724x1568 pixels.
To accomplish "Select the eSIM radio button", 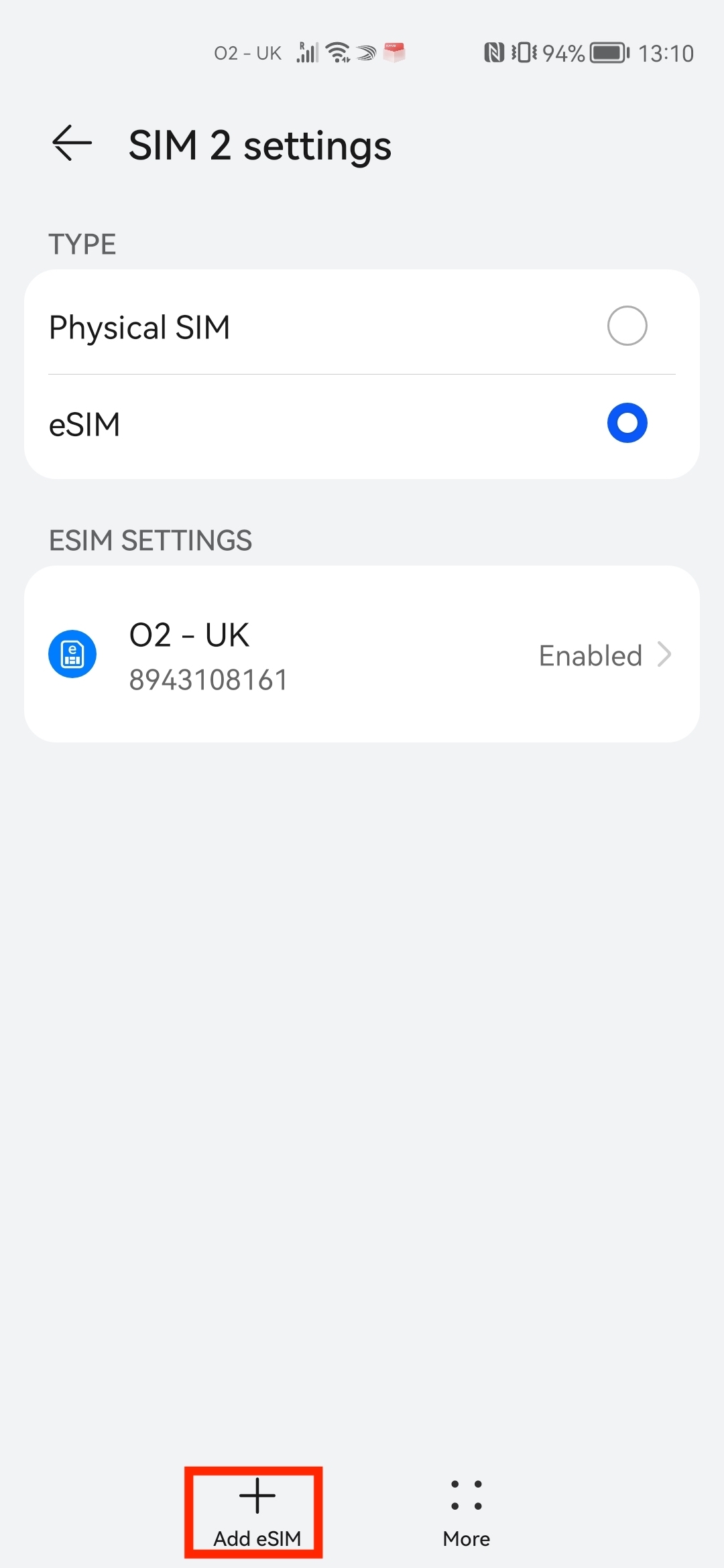I will (x=626, y=423).
